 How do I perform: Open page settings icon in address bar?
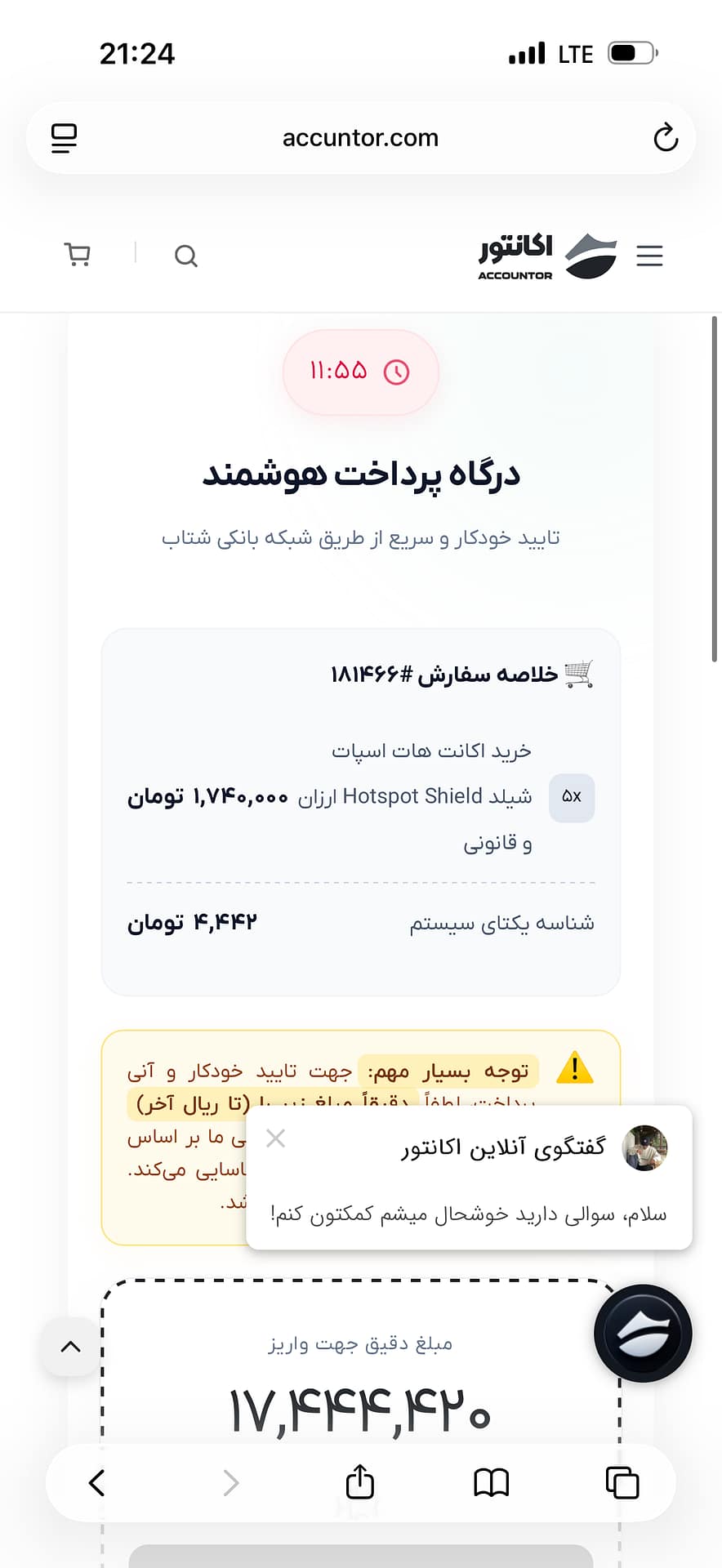coord(64,138)
